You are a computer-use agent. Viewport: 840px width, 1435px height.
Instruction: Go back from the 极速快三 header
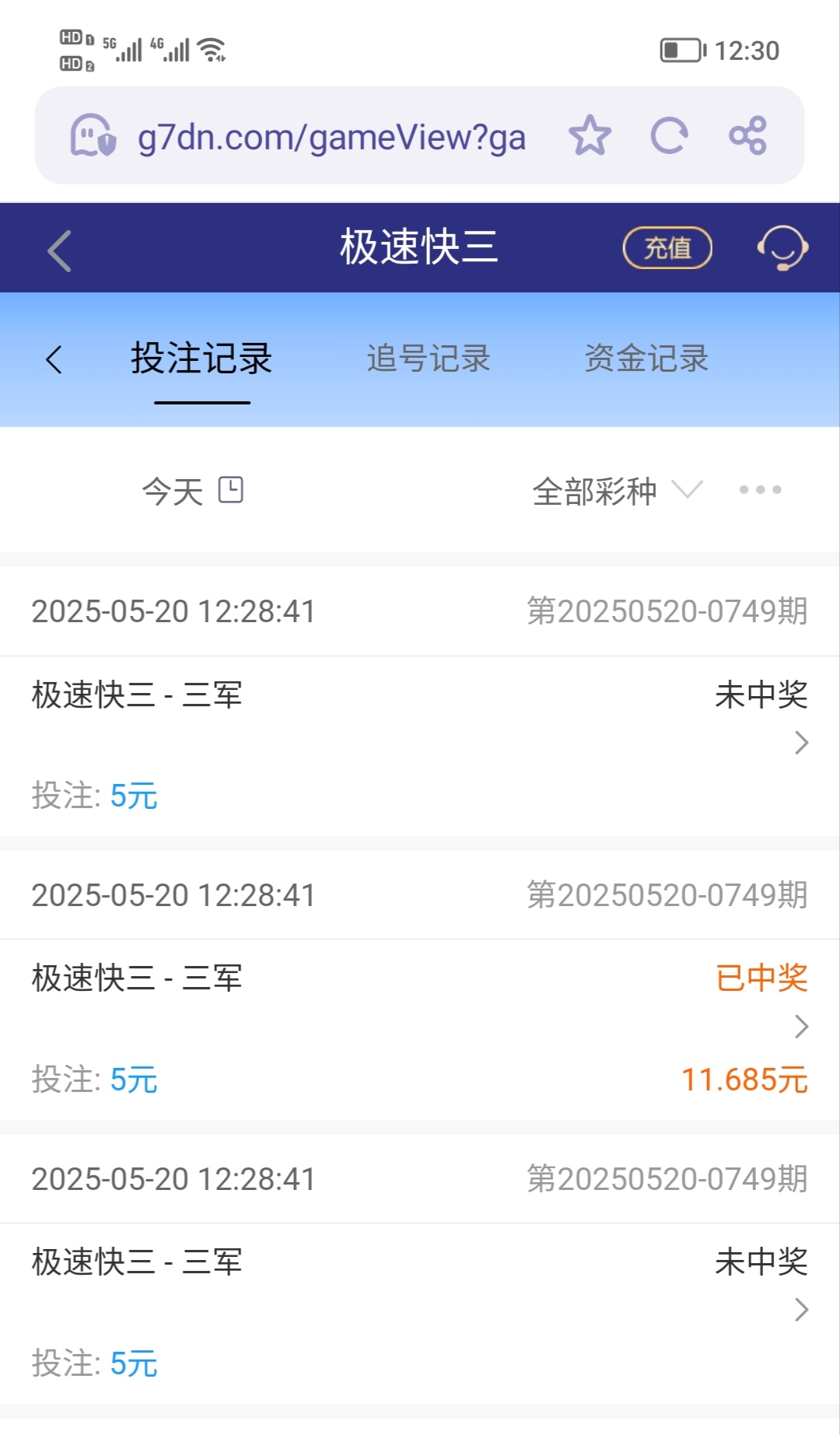60,250
